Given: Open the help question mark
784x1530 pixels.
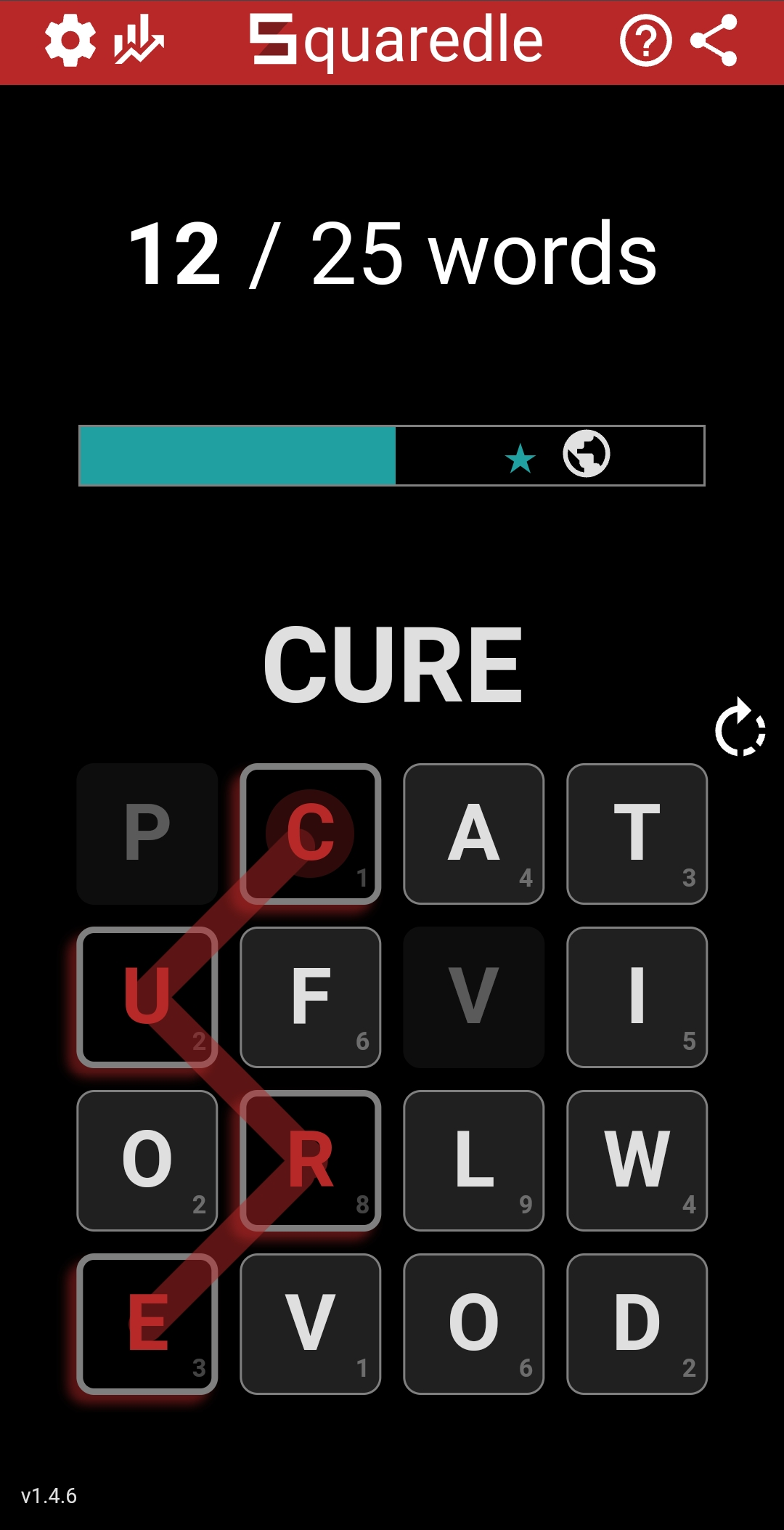Looking at the screenshot, I should tap(645, 41).
